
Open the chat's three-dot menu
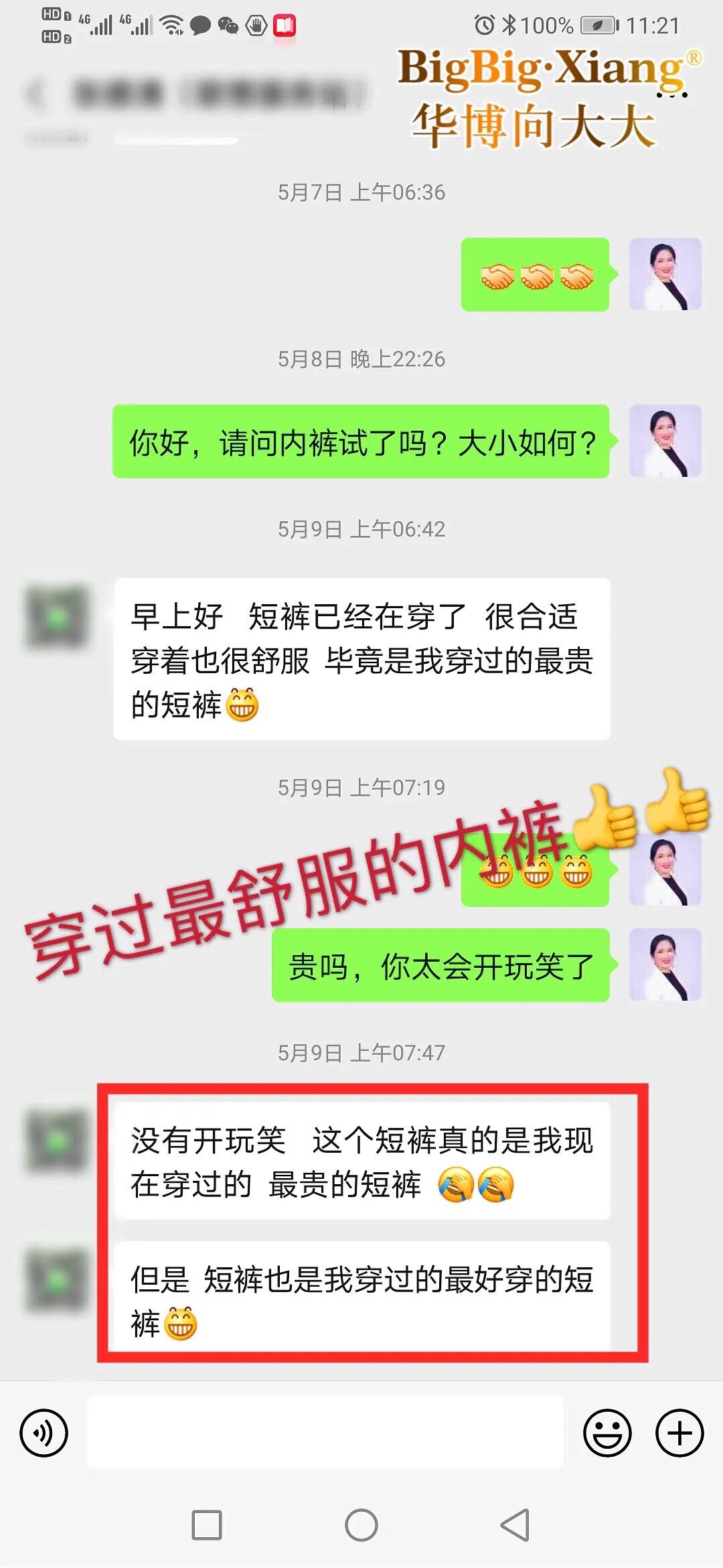671,95
